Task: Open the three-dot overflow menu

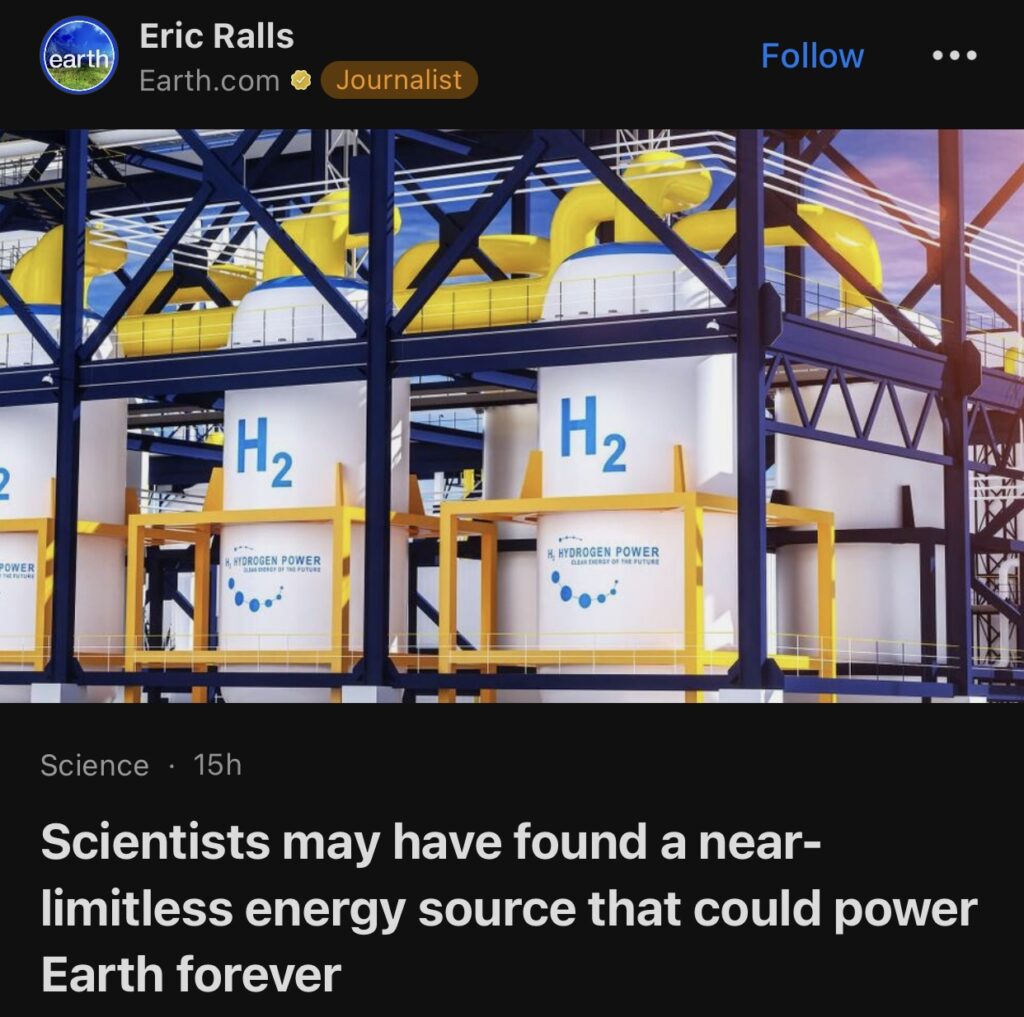Action: [x=953, y=56]
